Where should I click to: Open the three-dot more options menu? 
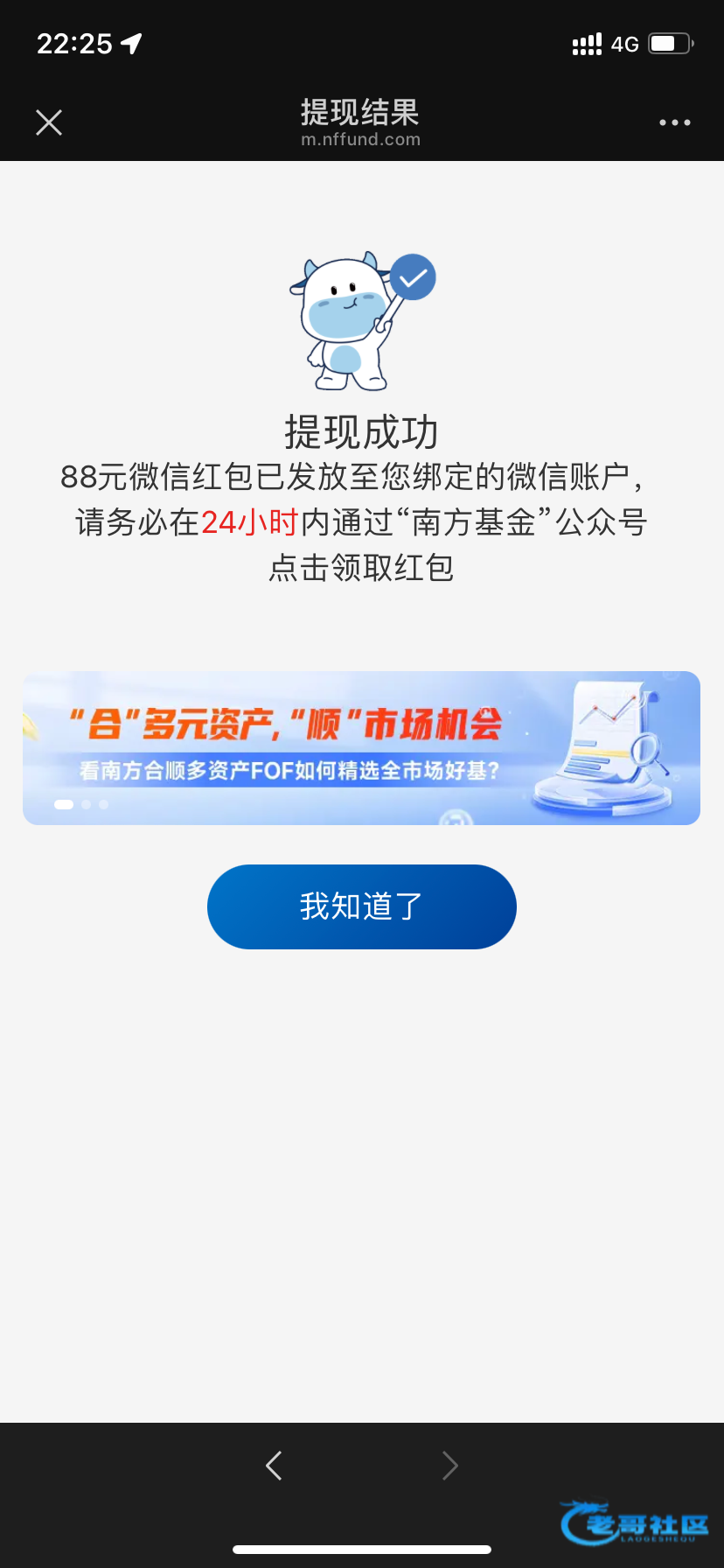pos(674,122)
